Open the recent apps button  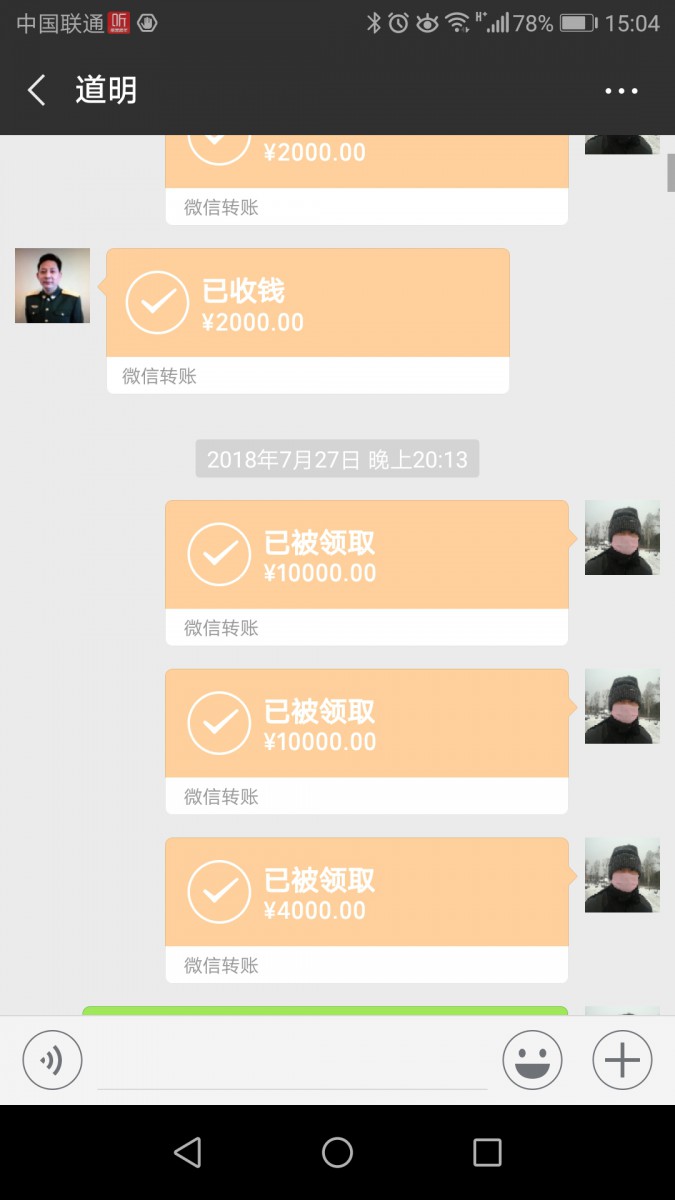coord(487,1152)
